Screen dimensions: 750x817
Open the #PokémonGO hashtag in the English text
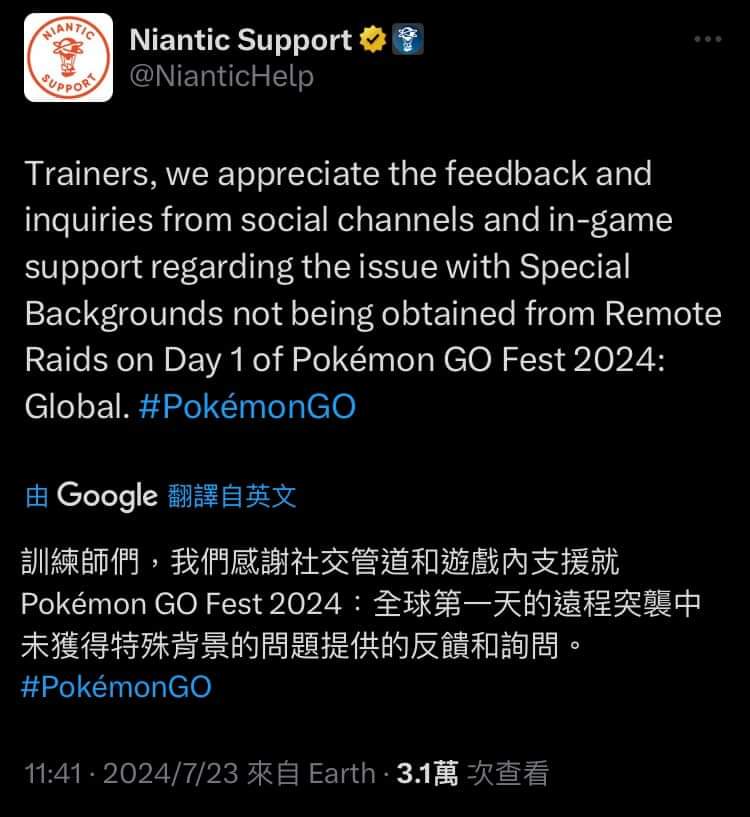pos(247,408)
